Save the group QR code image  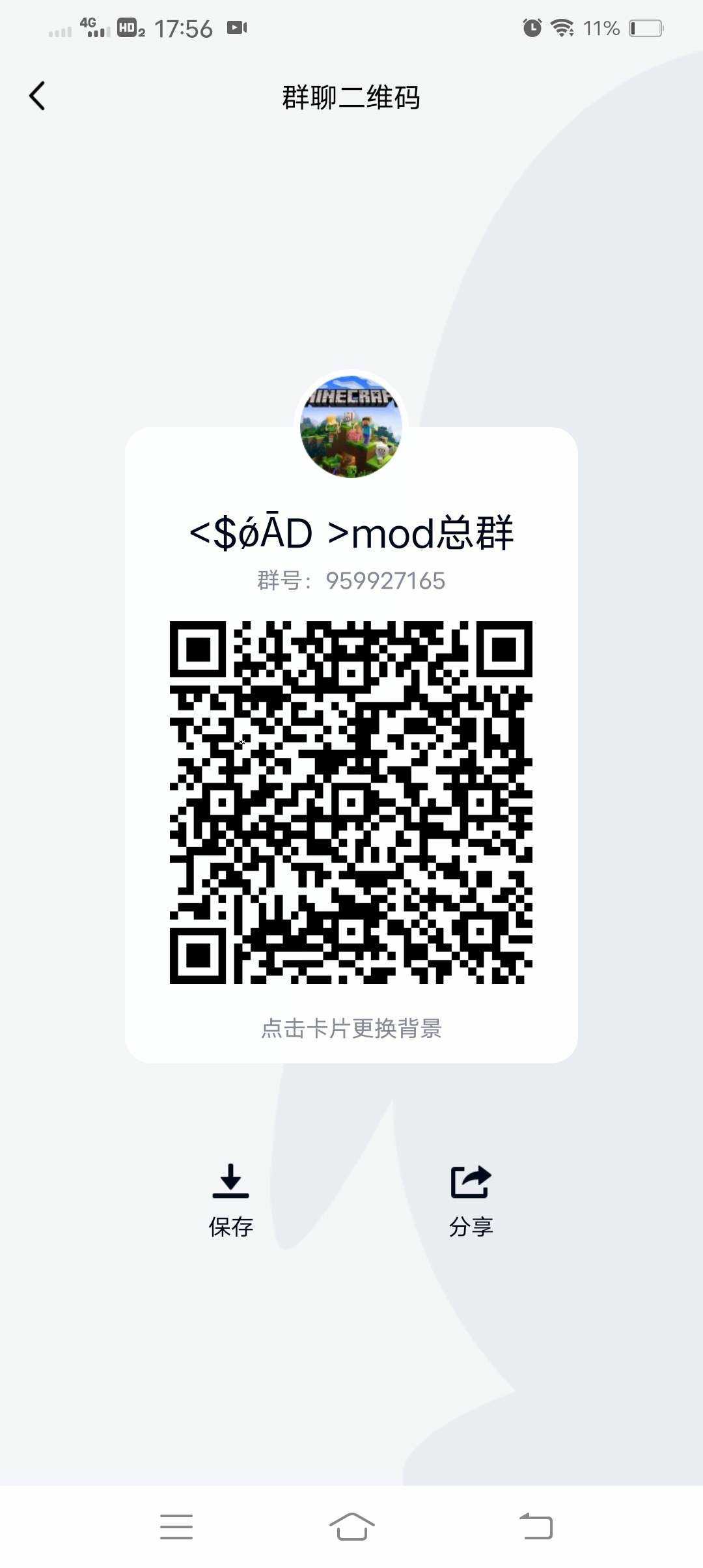click(x=230, y=1199)
